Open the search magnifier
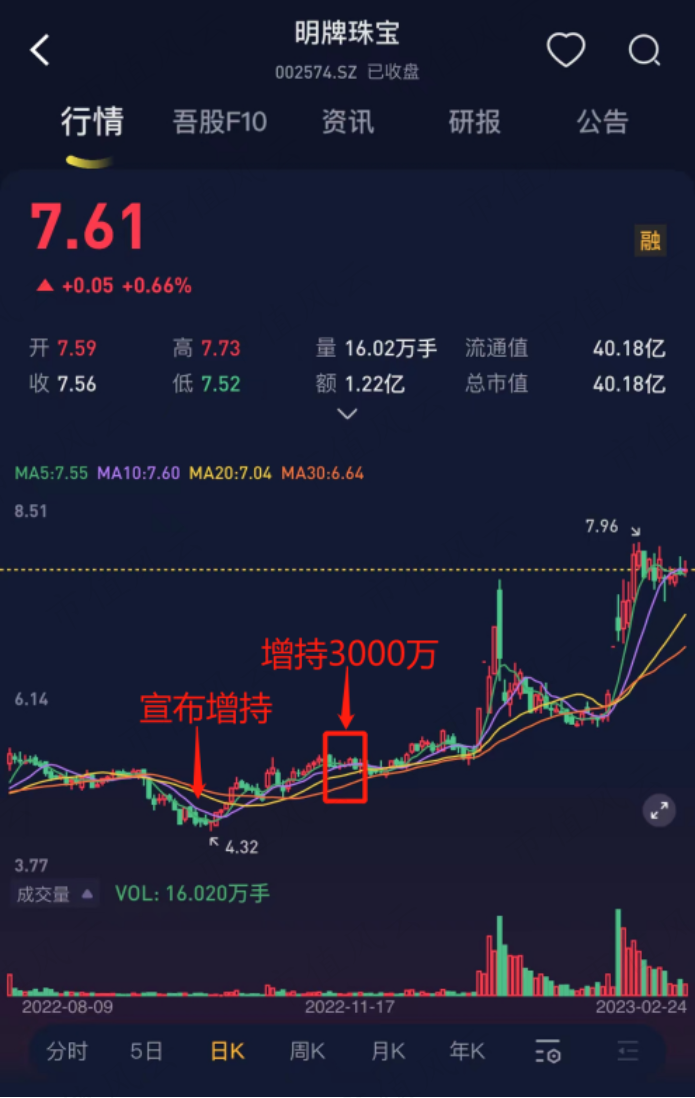Screen dimensions: 695x1098 coord(645,50)
